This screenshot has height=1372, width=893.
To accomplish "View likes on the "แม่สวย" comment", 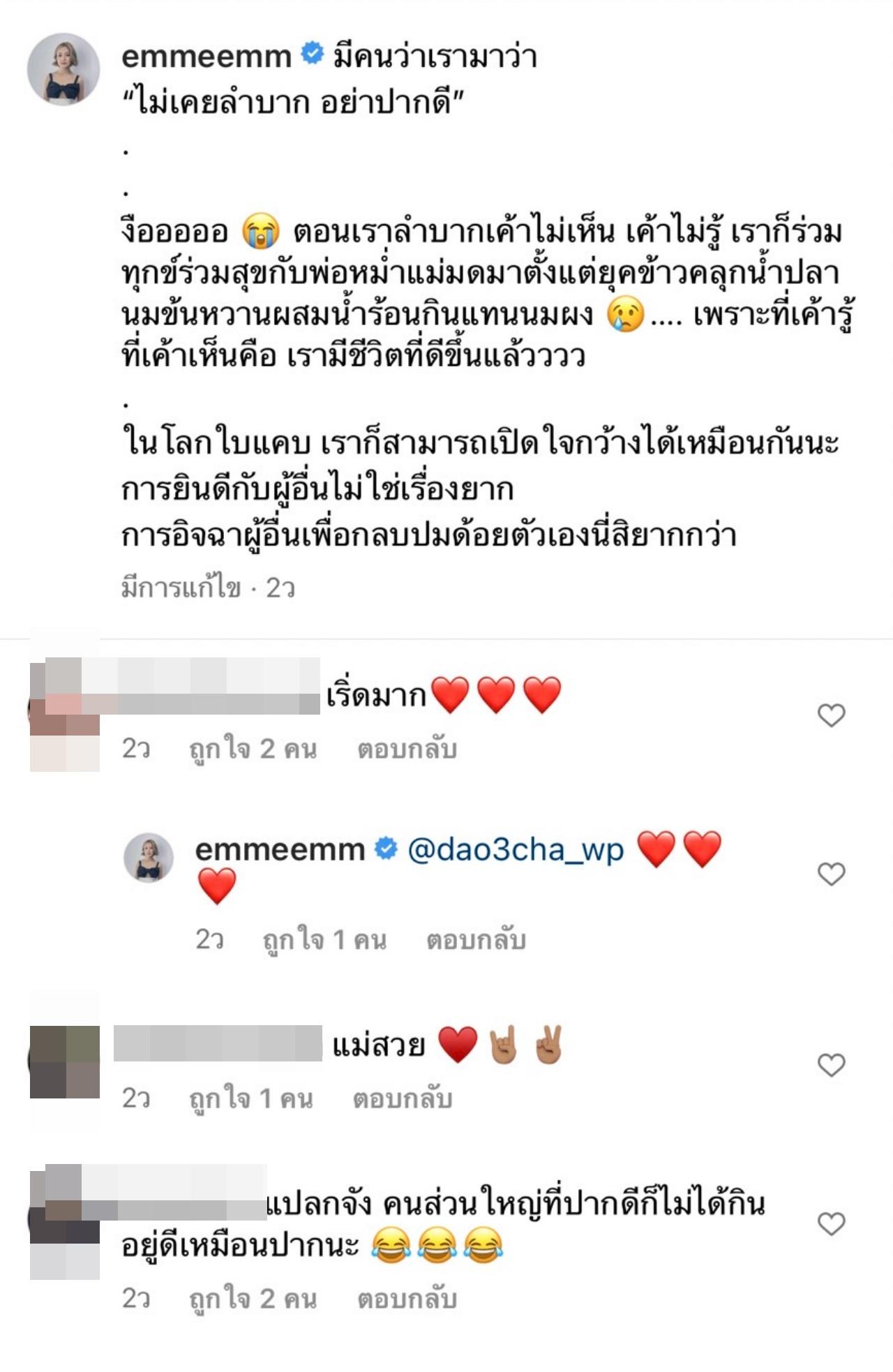I will click(251, 1099).
